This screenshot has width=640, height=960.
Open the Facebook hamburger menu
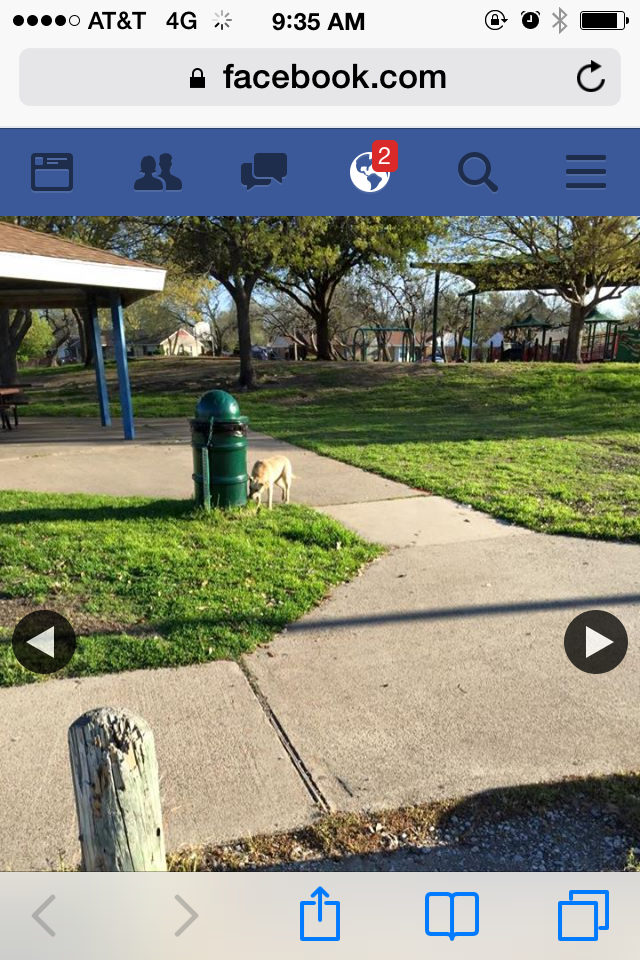tap(586, 172)
